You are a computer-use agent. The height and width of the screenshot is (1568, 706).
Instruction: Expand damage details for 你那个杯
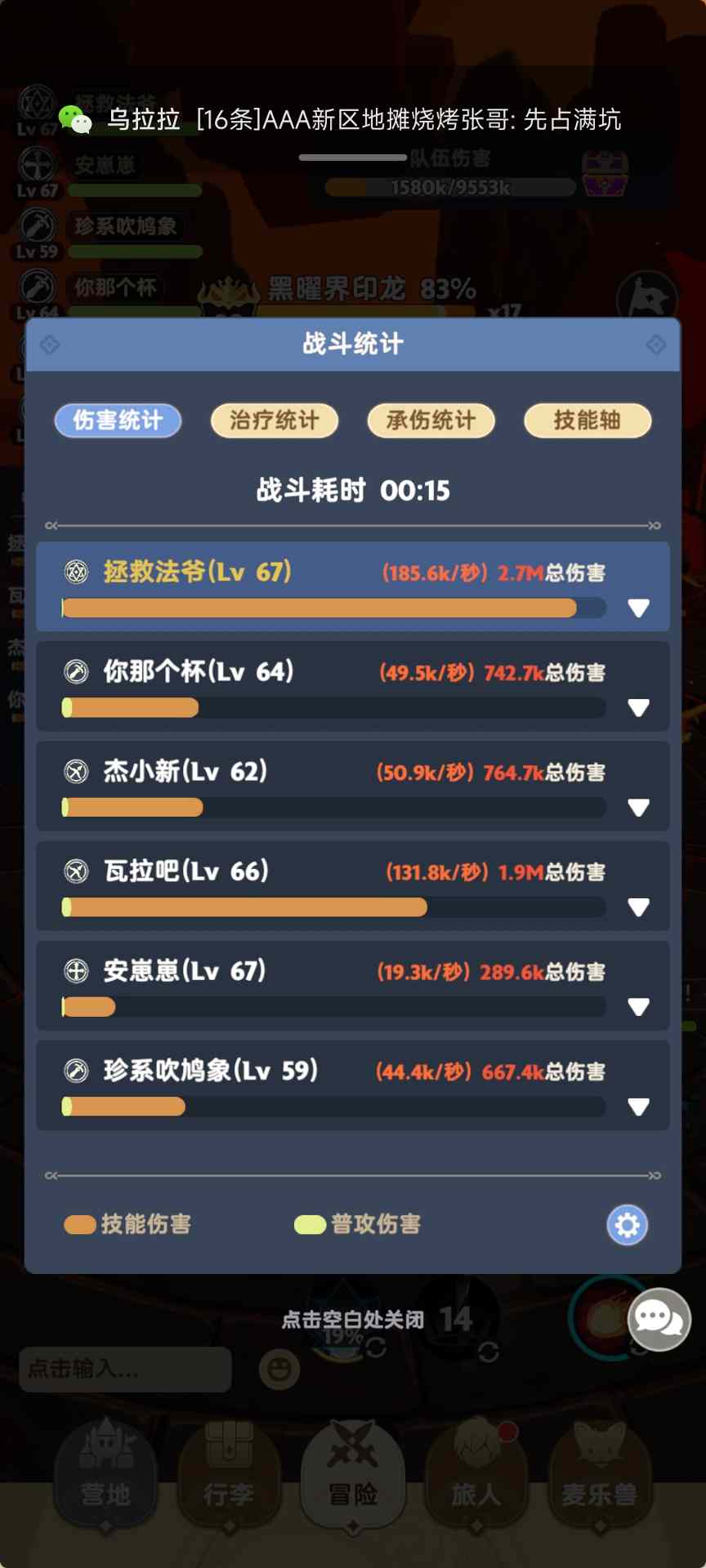click(638, 707)
